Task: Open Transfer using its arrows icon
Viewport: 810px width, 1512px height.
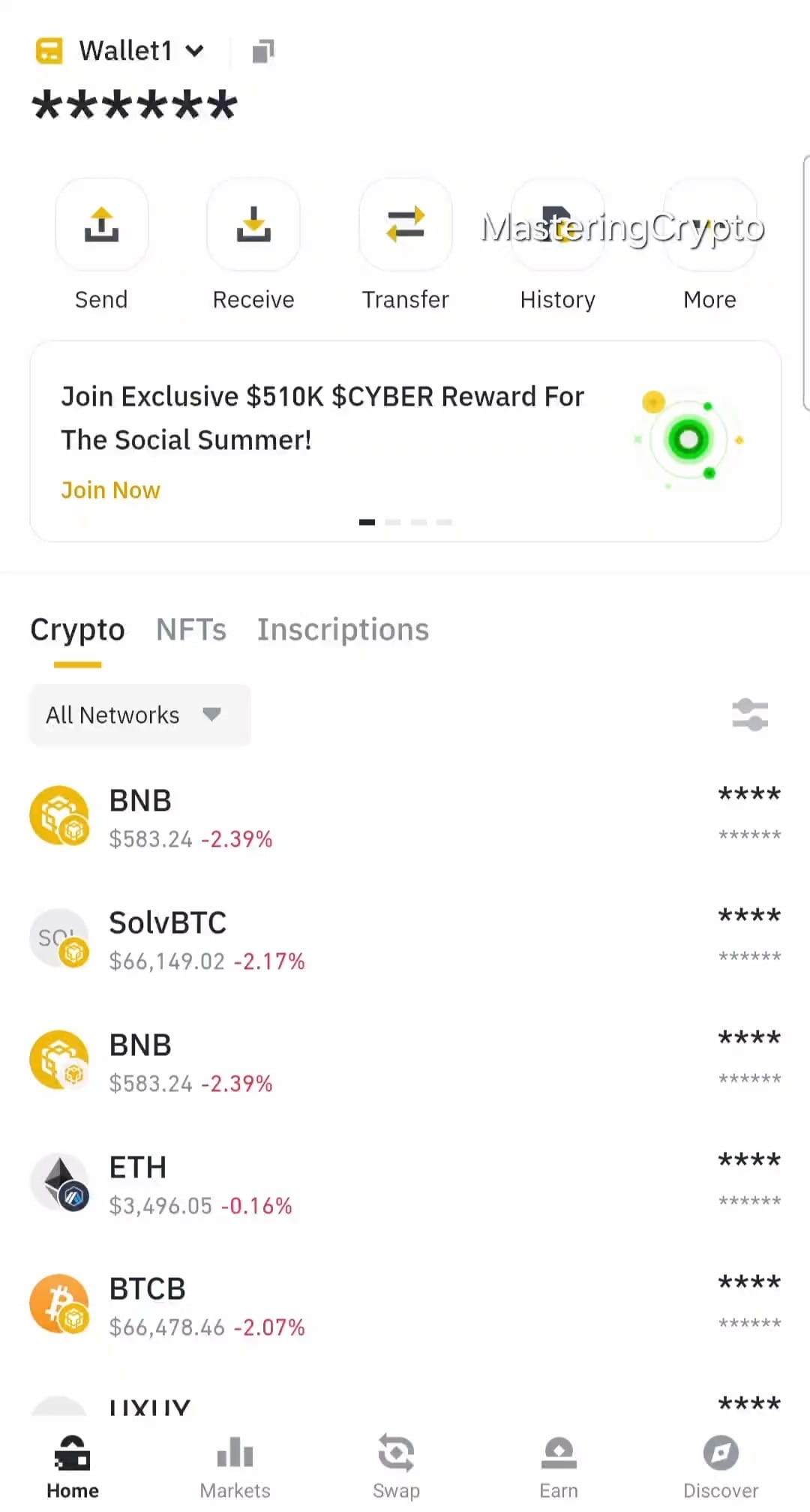Action: (405, 224)
